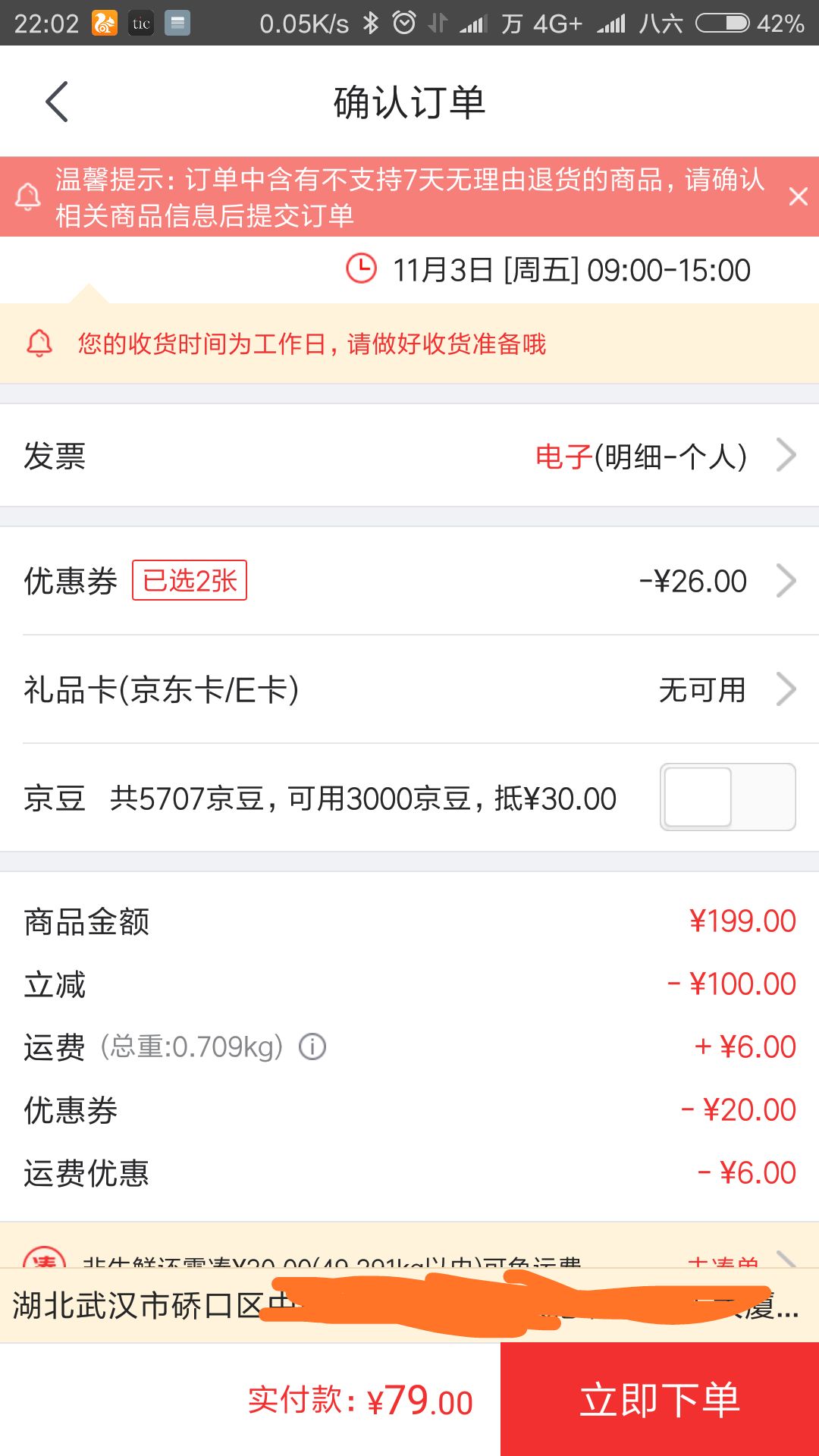Open the 发票 invoice settings row
Image resolution: width=819 pixels, height=1456 pixels.
tap(409, 456)
